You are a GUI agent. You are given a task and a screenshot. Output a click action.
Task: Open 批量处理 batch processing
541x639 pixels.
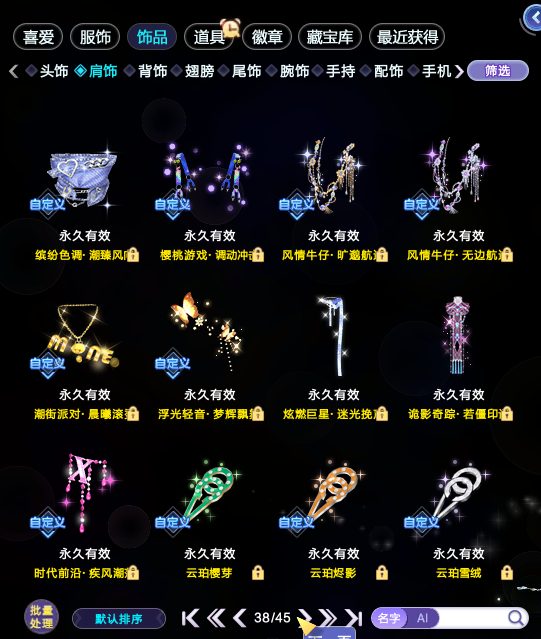point(41,617)
